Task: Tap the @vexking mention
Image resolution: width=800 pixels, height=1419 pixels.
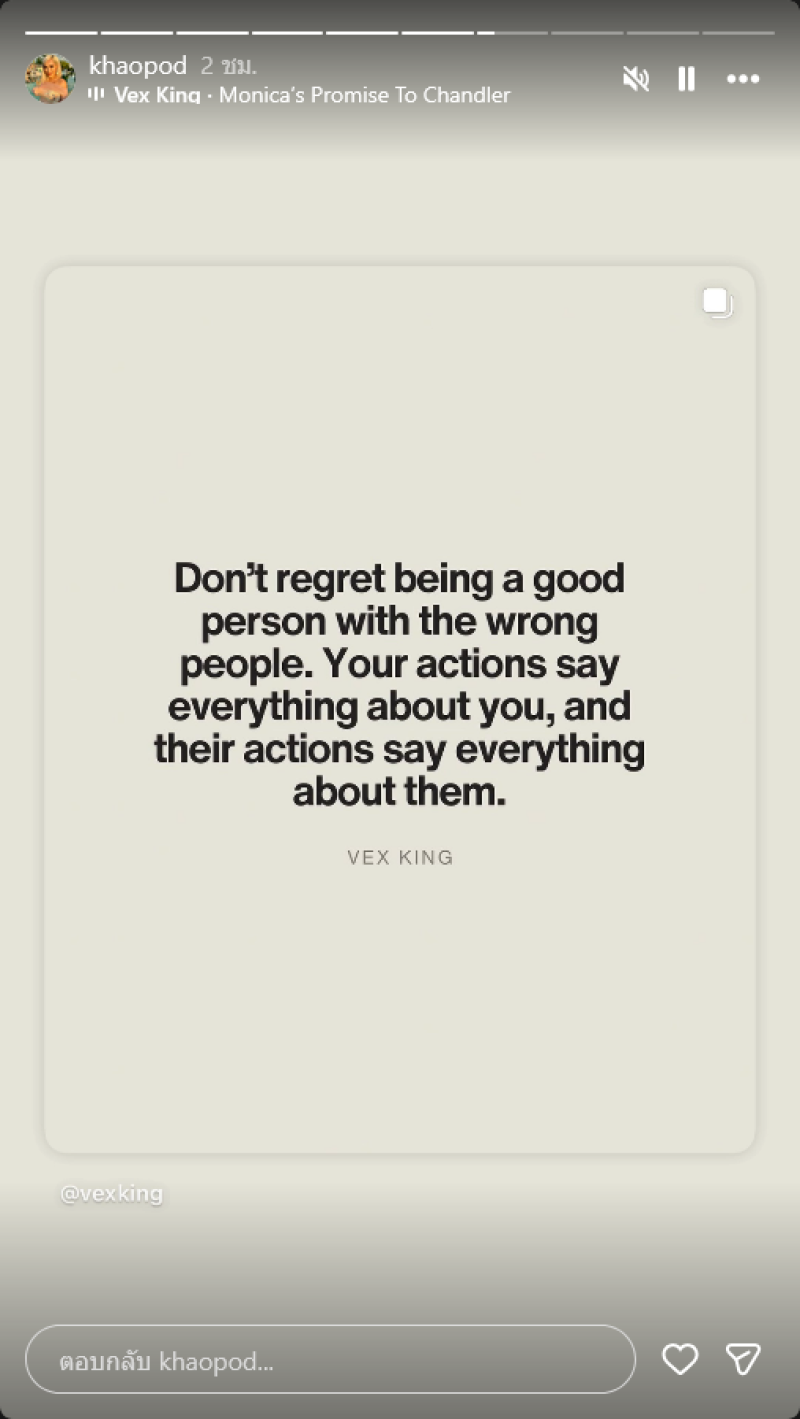Action: (x=112, y=1193)
